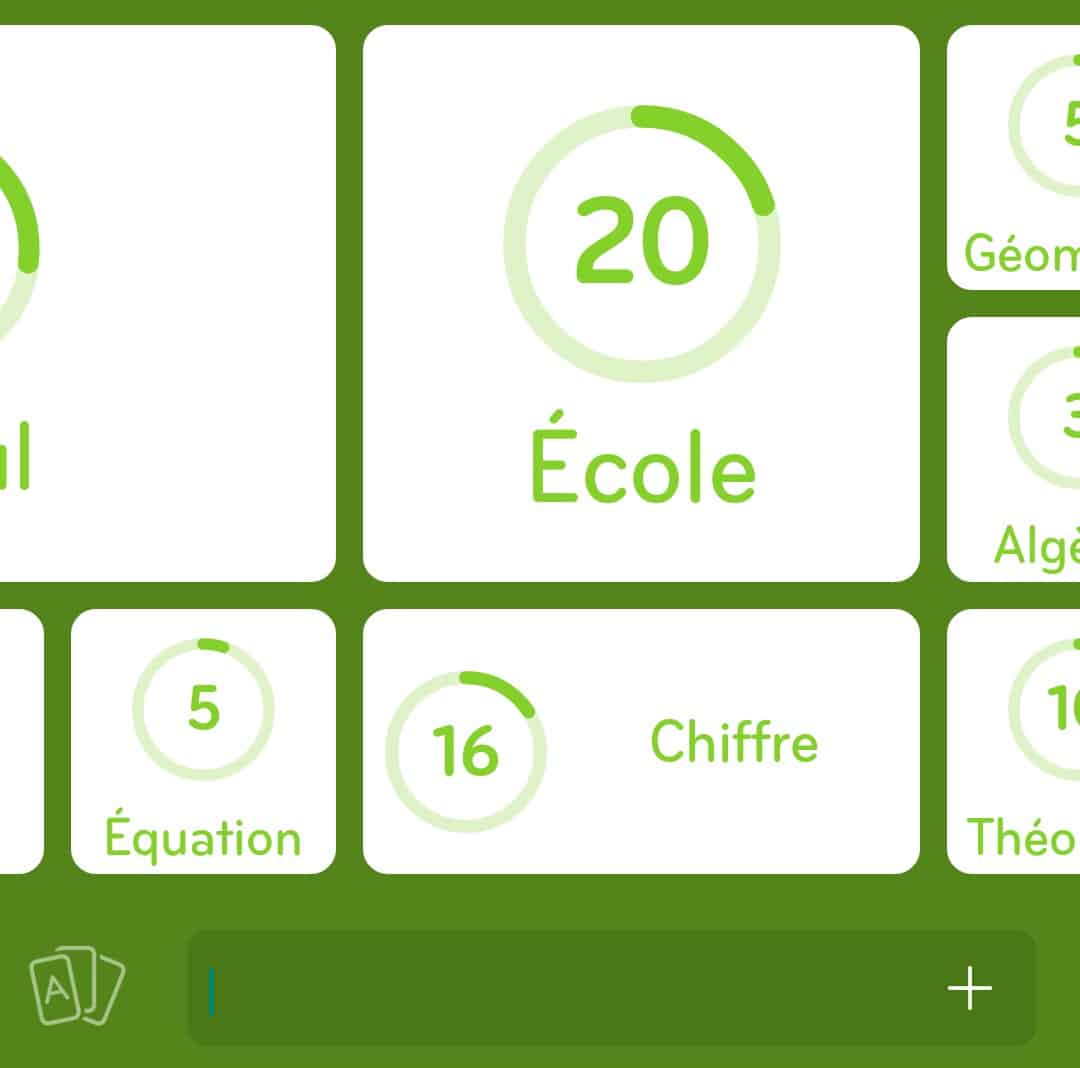Open the letter cards hint icon

[x=77, y=986]
